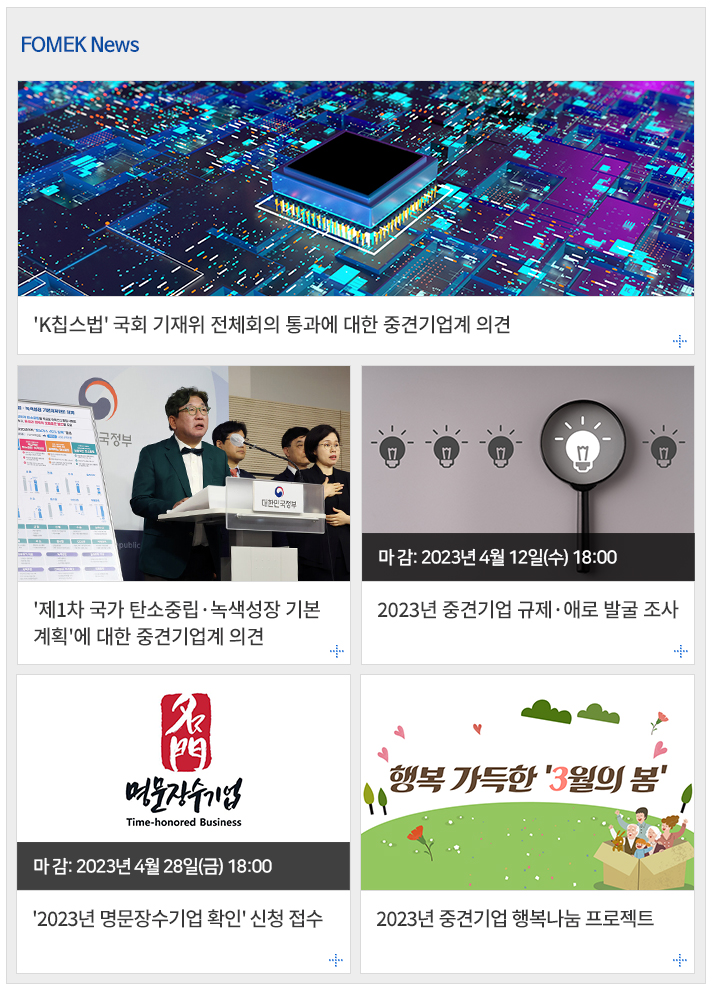Open 2023년 중견기업 행복나눔 프로젝트 card
The image size is (712, 990).
pyautogui.click(x=515, y=918)
